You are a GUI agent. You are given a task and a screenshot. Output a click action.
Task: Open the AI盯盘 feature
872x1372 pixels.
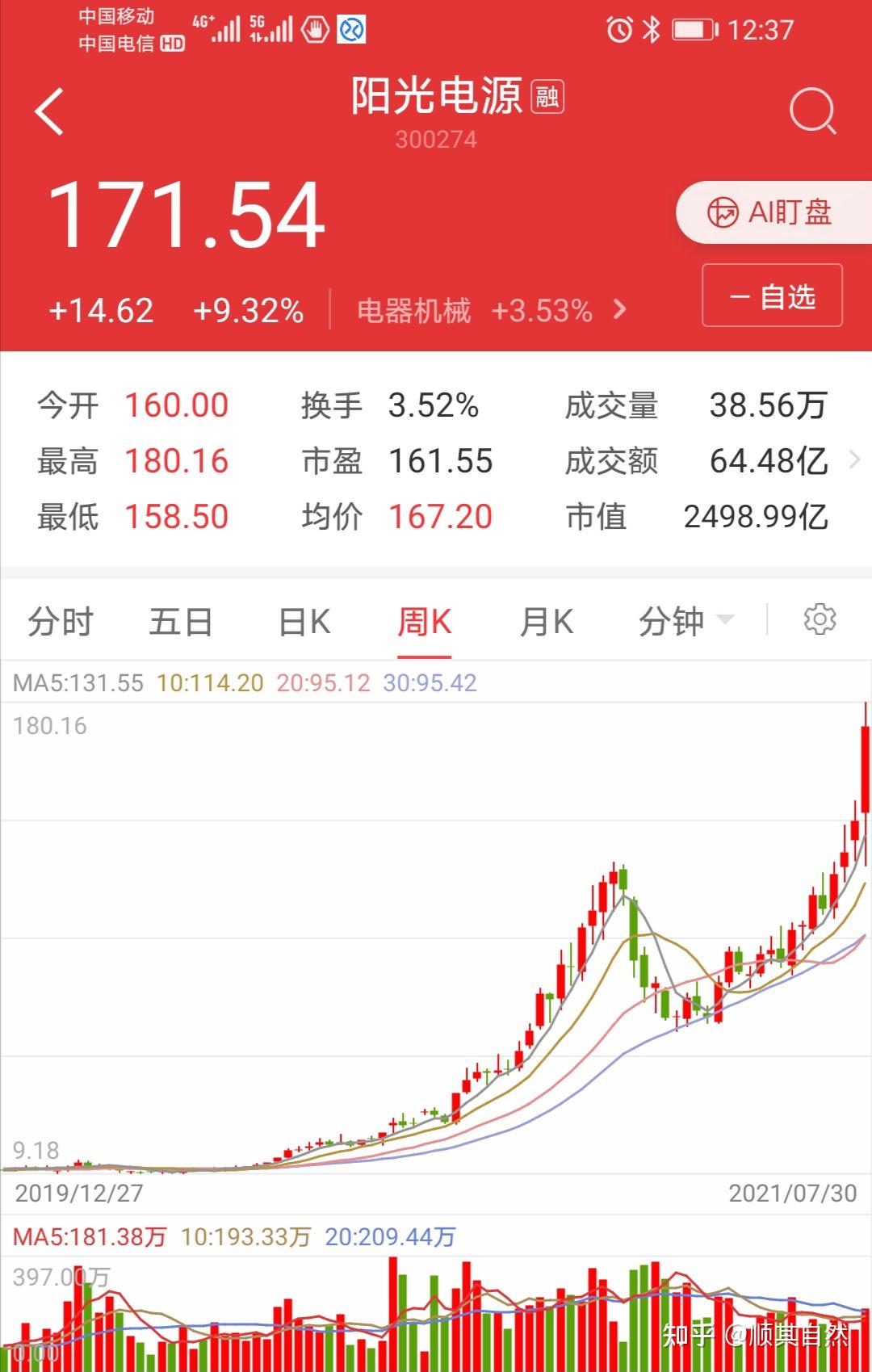tap(771, 212)
